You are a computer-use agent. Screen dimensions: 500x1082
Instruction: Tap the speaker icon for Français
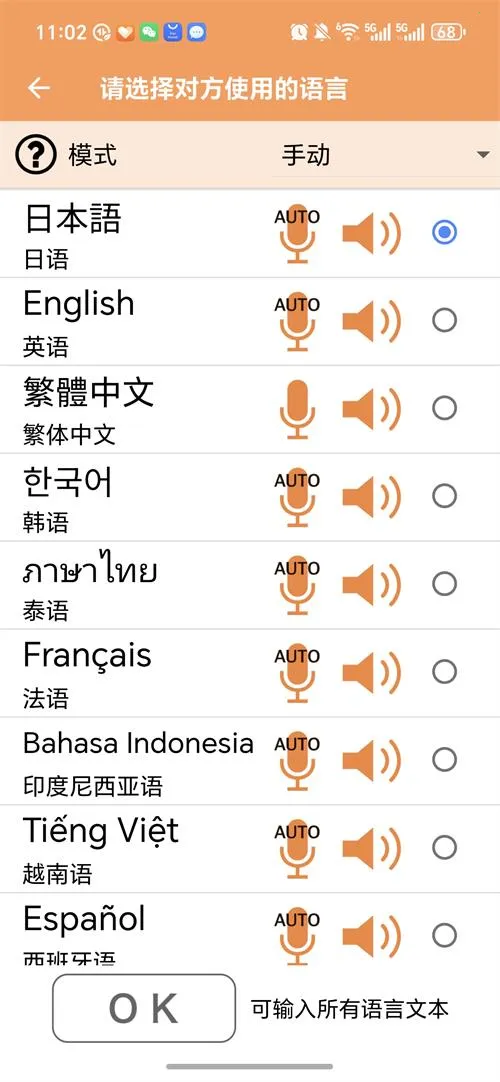(x=371, y=673)
